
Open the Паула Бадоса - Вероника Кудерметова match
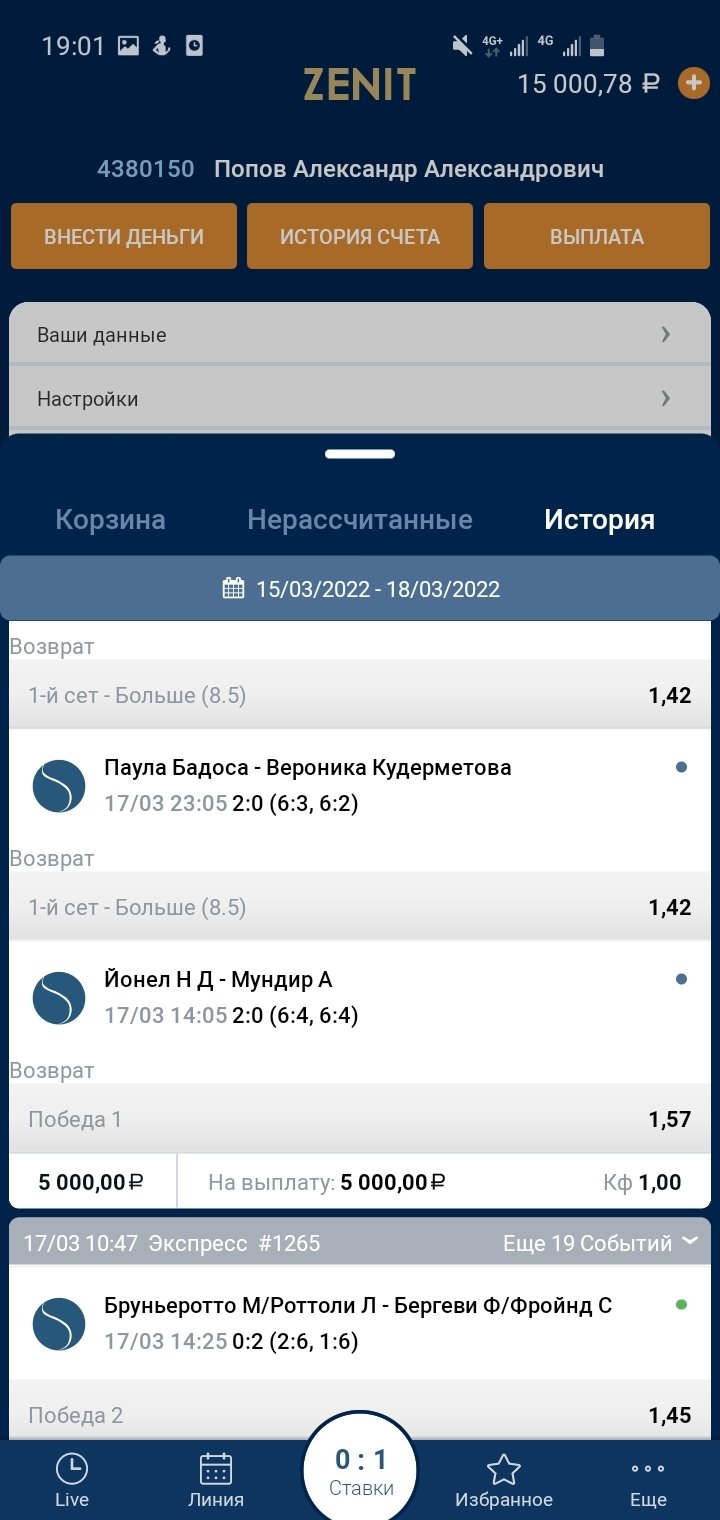(x=308, y=768)
